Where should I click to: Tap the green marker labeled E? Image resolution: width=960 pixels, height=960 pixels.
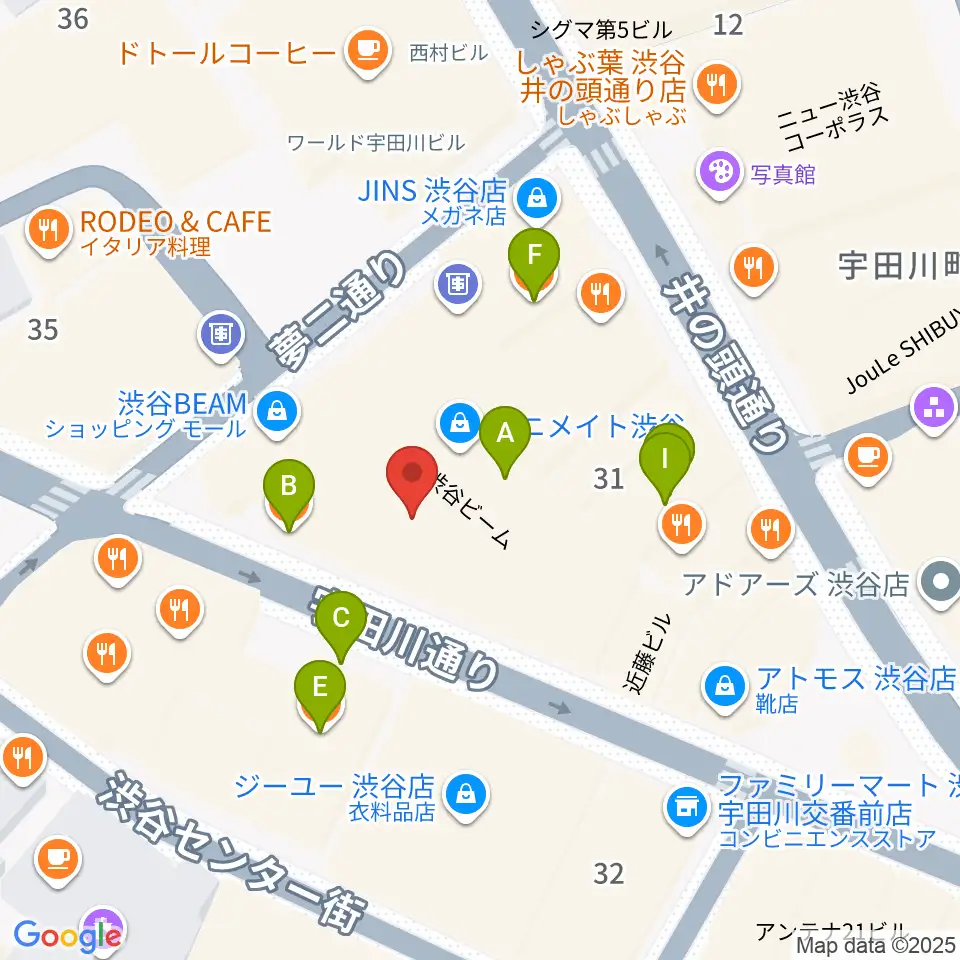pyautogui.click(x=320, y=688)
